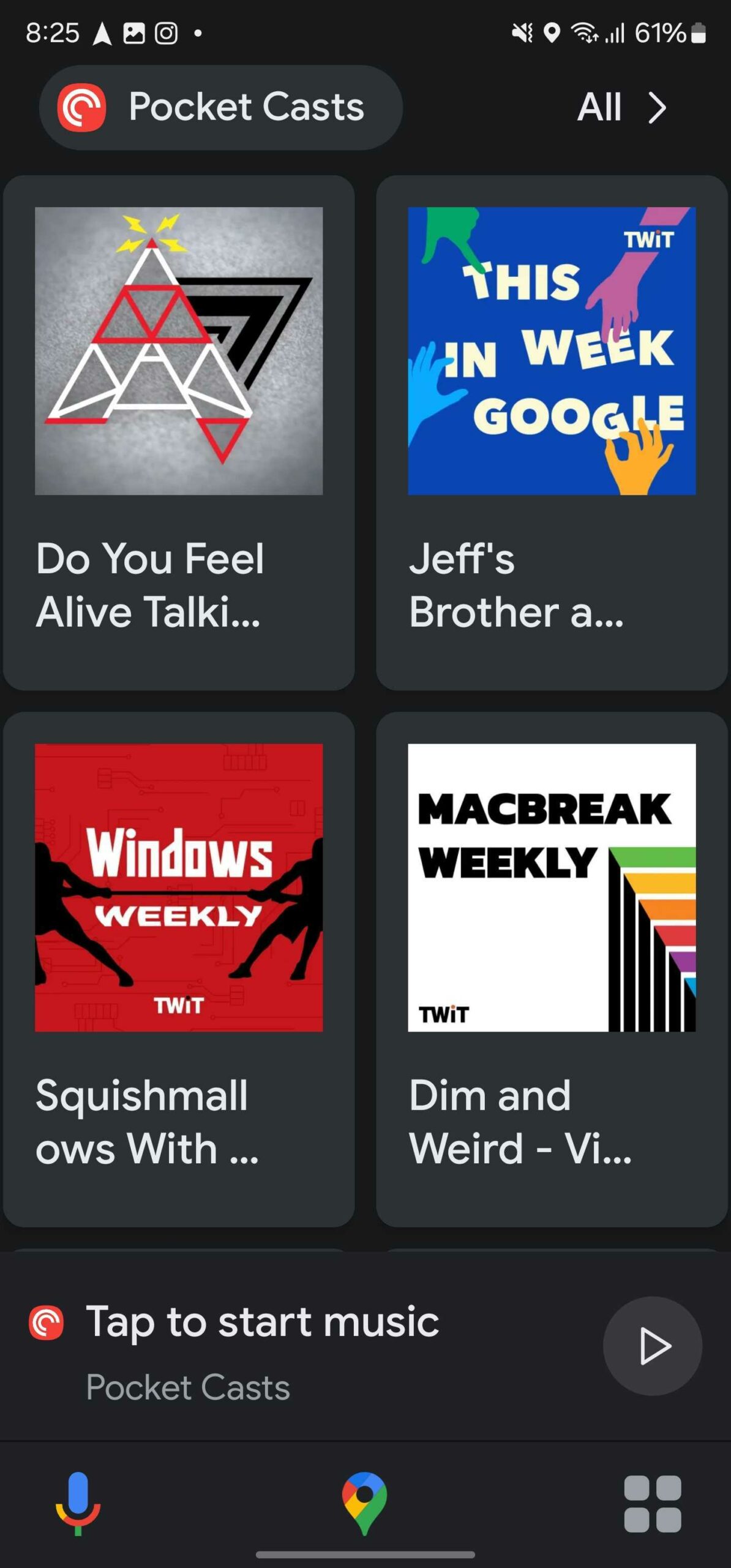This screenshot has height=1568, width=731.
Task: Open the app launcher grid
Action: pos(652,1504)
